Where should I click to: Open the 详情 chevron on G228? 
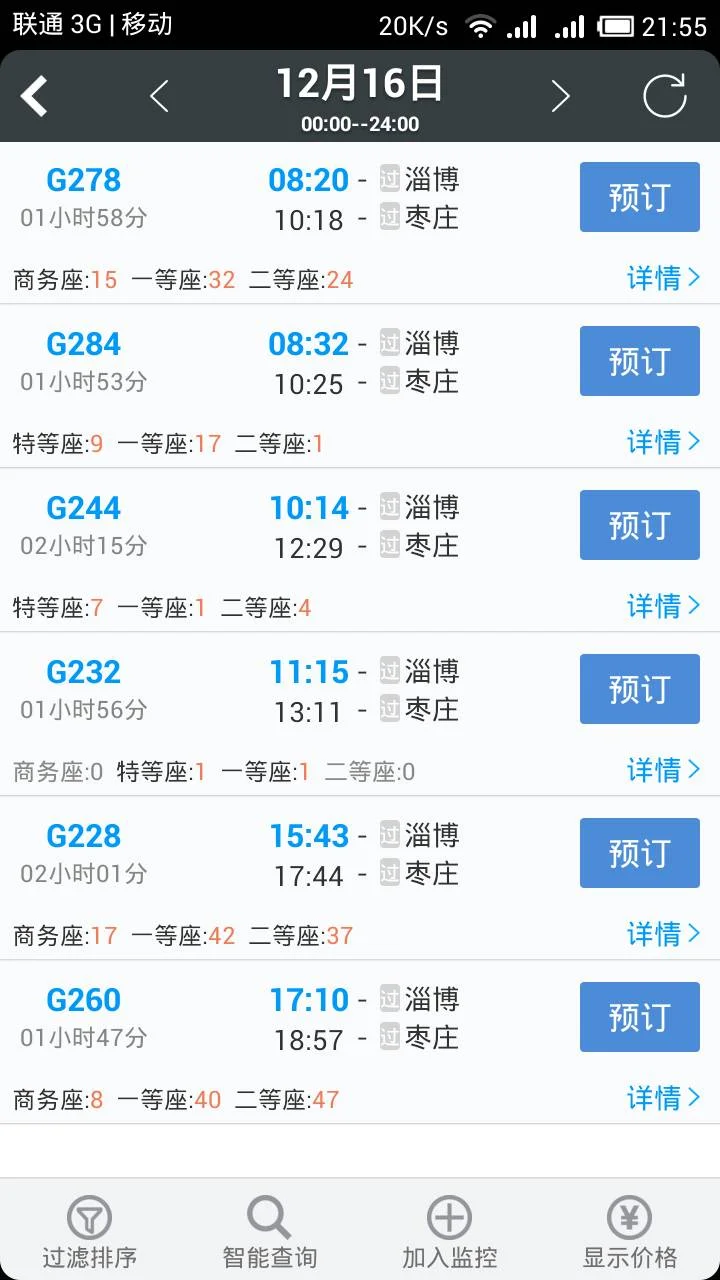(663, 934)
